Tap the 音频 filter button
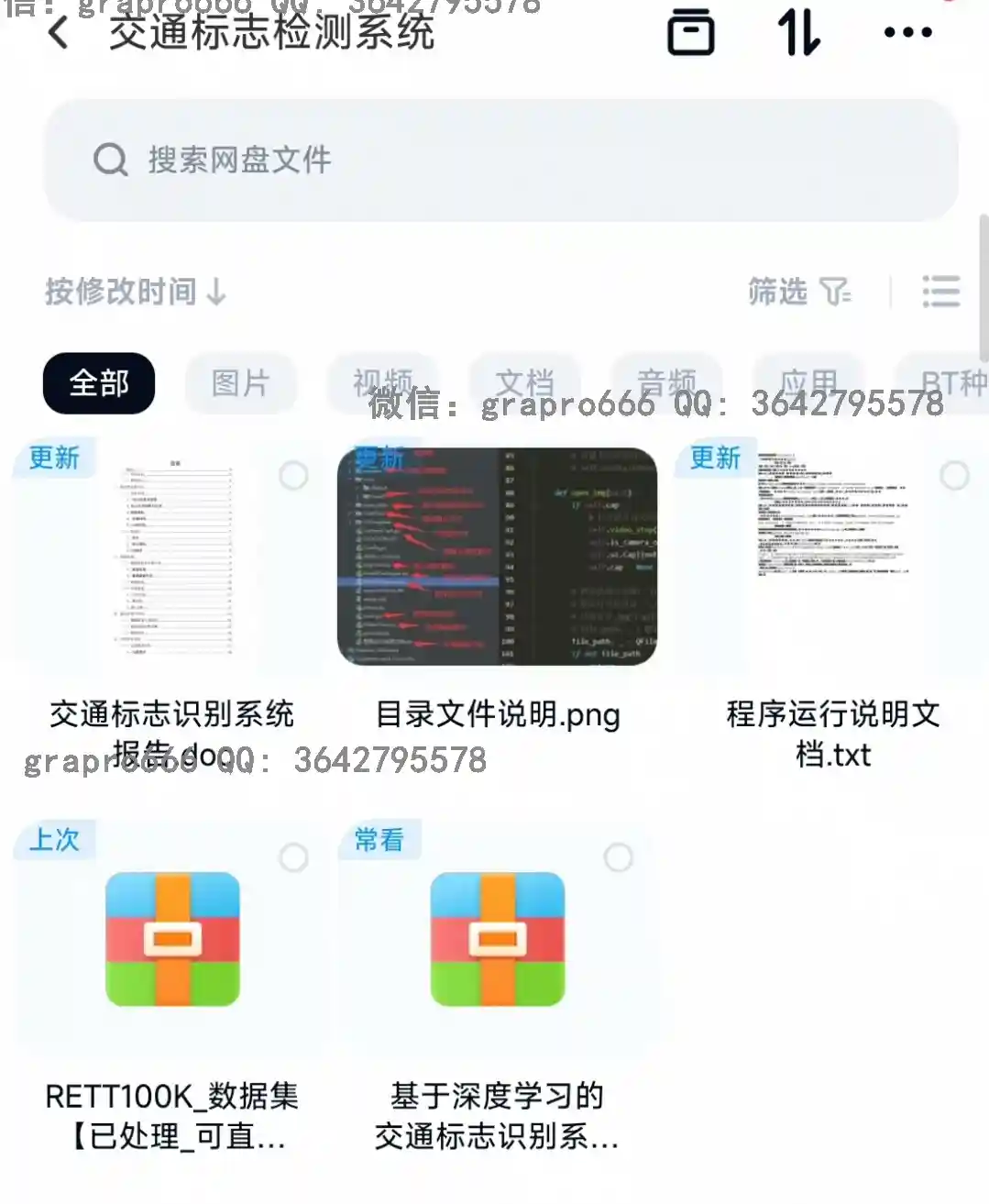This screenshot has height=1204, width=989. pos(665,383)
